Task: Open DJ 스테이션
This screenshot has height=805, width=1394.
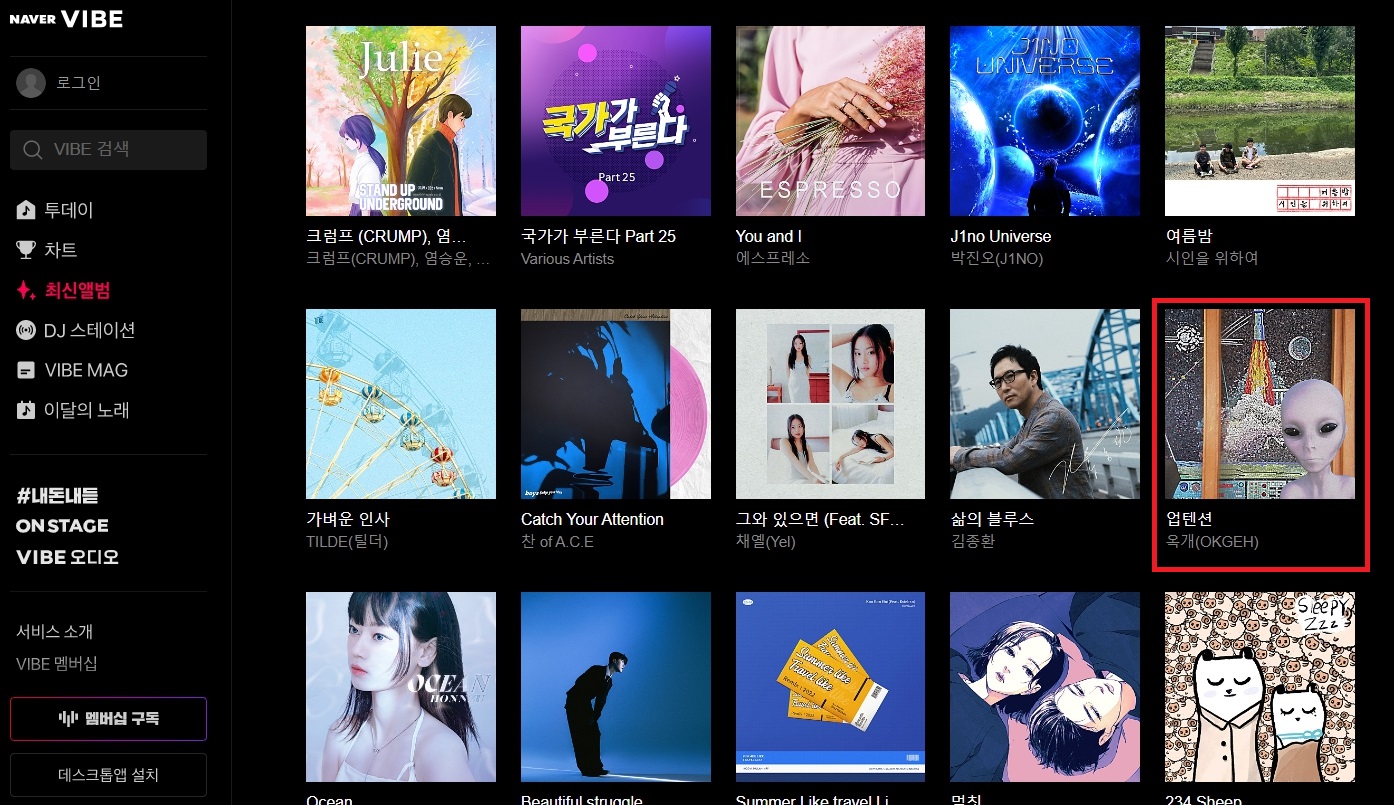Action: 88,330
